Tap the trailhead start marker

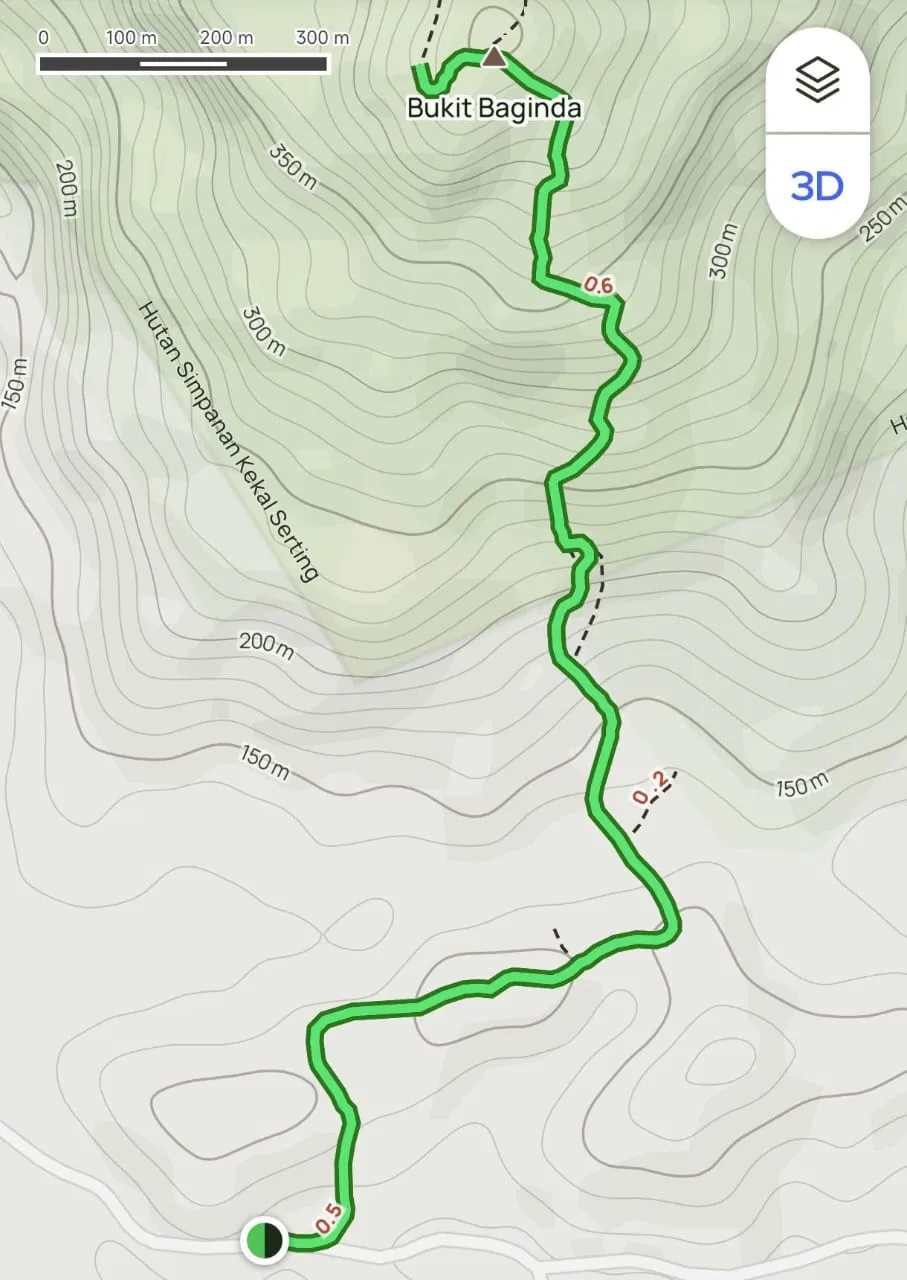[x=265, y=1240]
